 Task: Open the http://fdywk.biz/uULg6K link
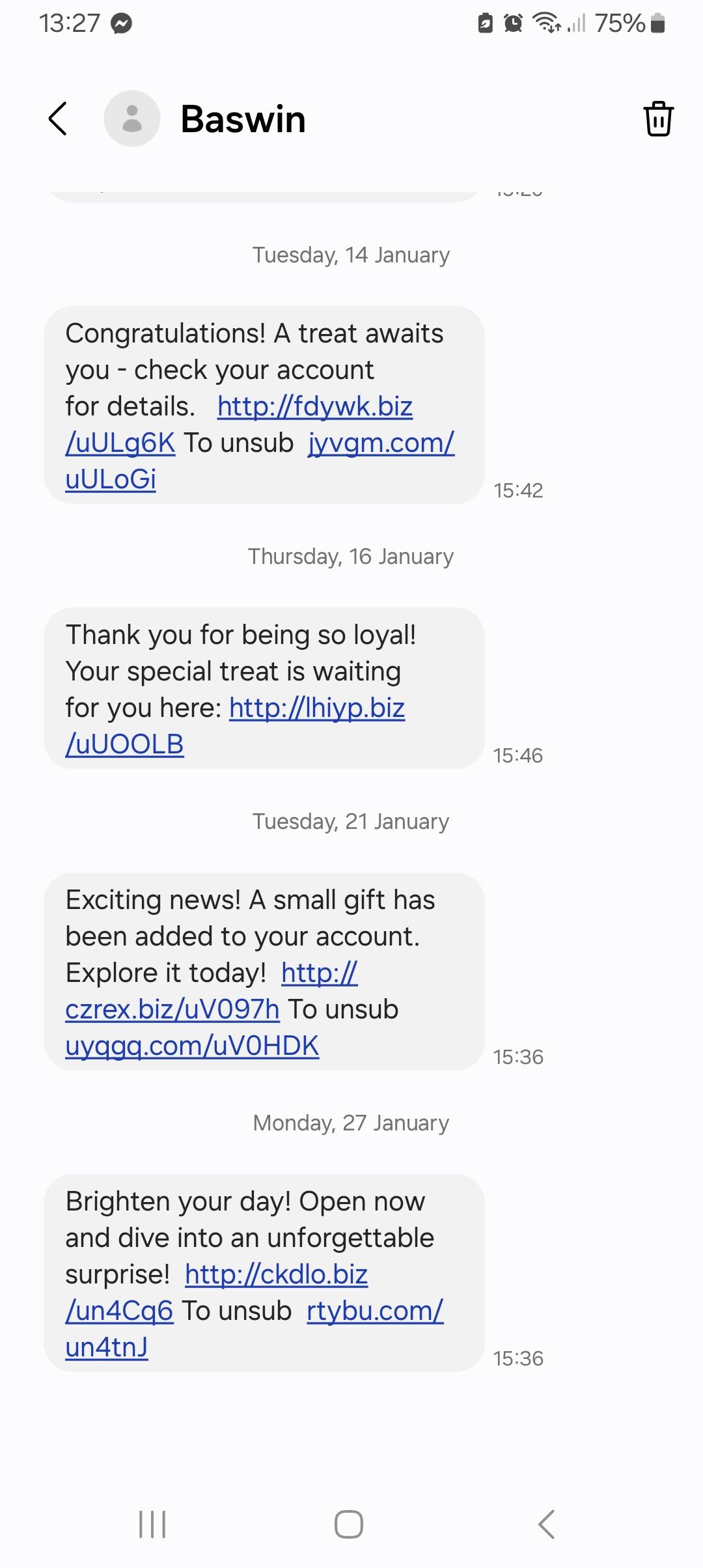point(314,407)
